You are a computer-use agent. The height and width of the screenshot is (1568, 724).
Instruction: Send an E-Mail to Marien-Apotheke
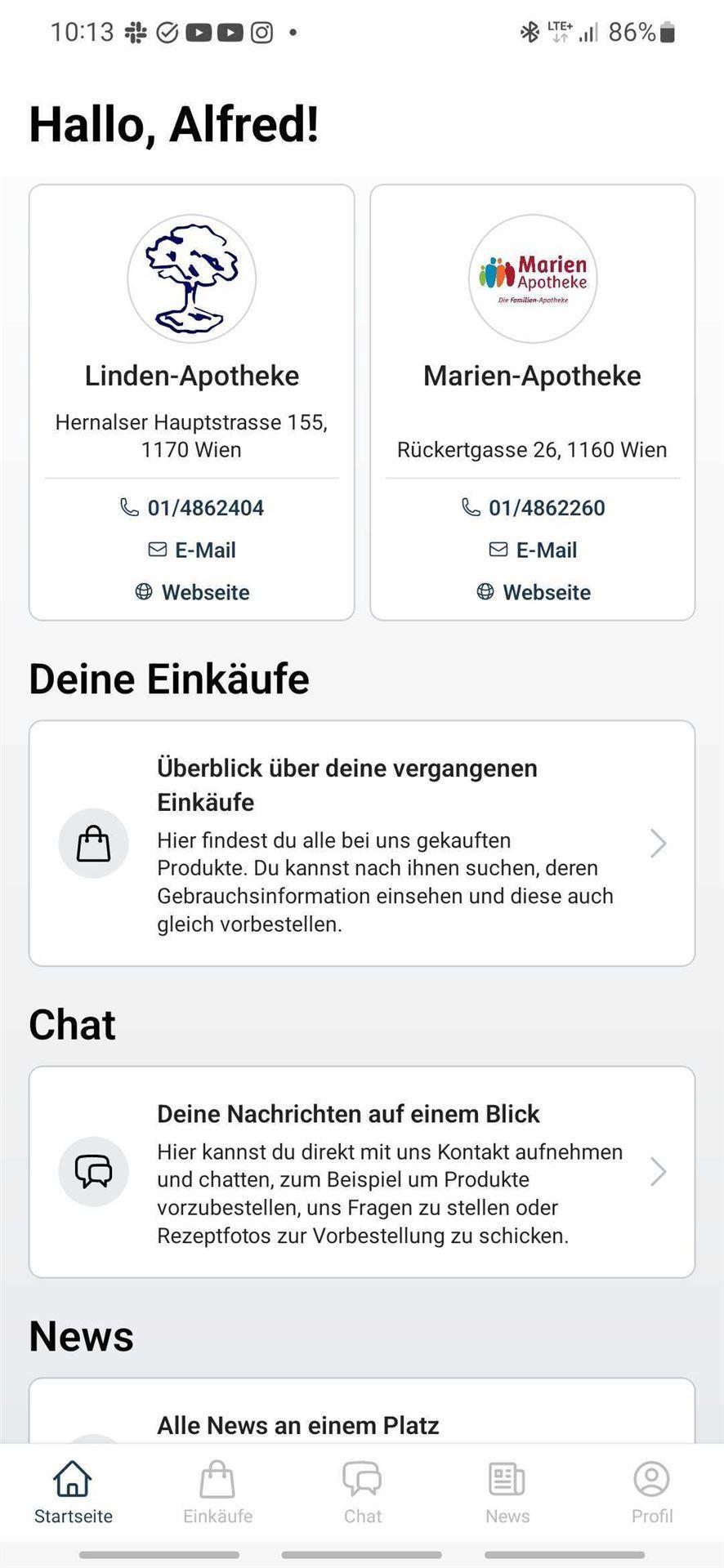[534, 550]
